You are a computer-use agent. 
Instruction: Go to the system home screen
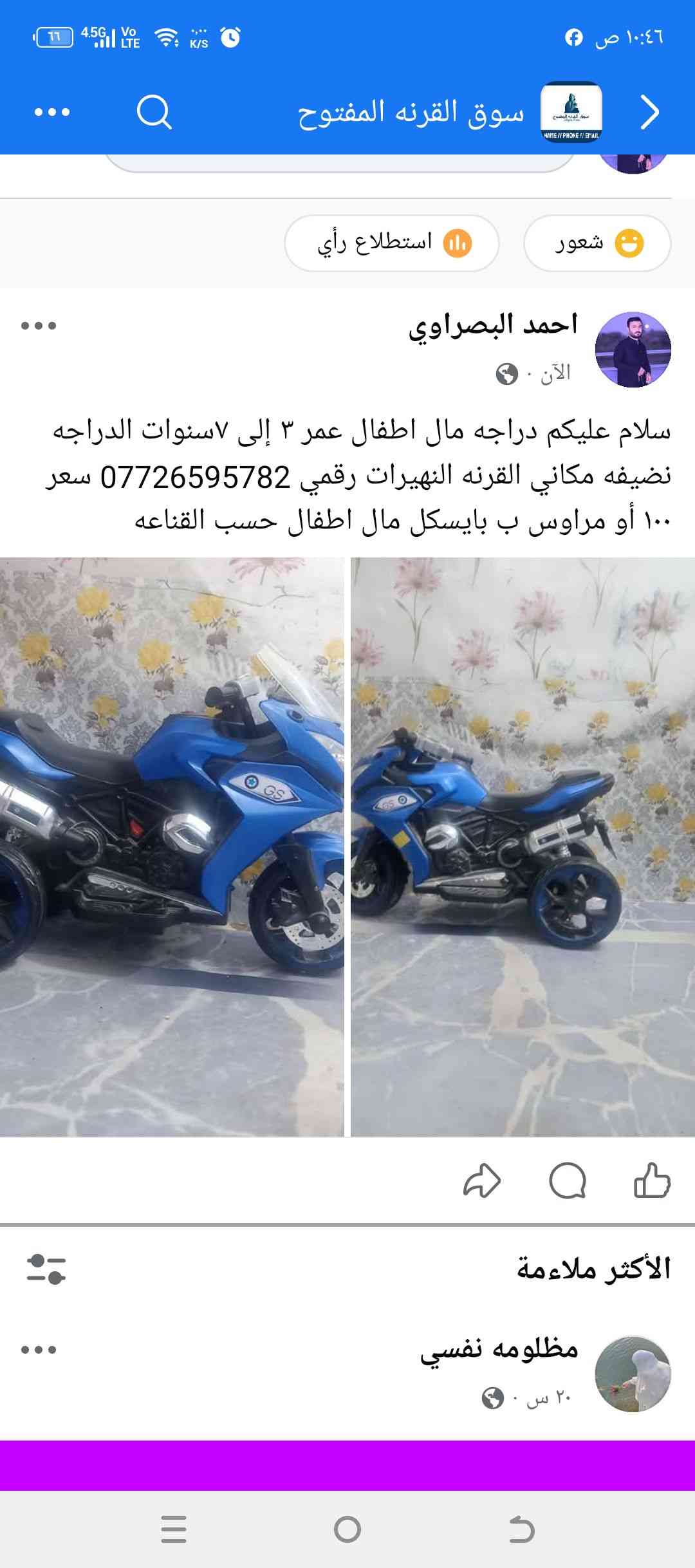[347, 1529]
